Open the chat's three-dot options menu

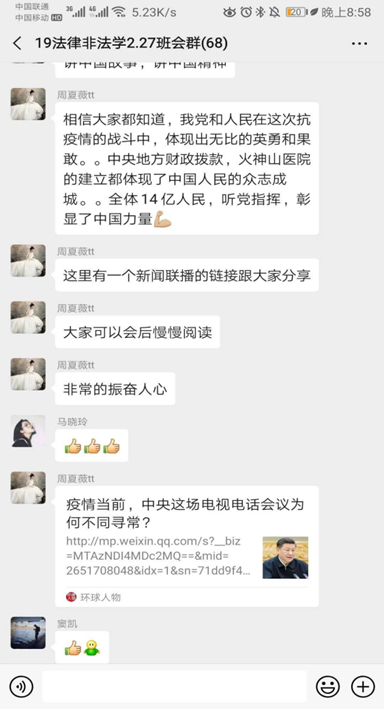(359, 43)
